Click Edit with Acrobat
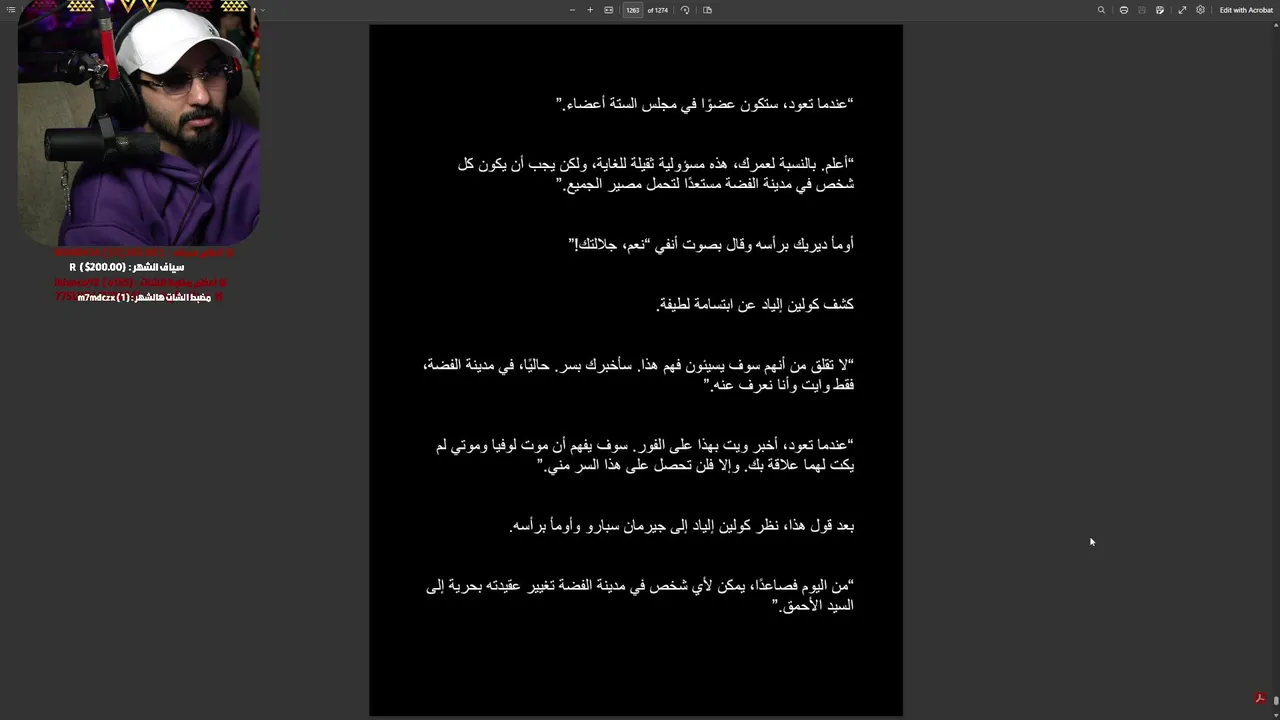 coord(1246,10)
